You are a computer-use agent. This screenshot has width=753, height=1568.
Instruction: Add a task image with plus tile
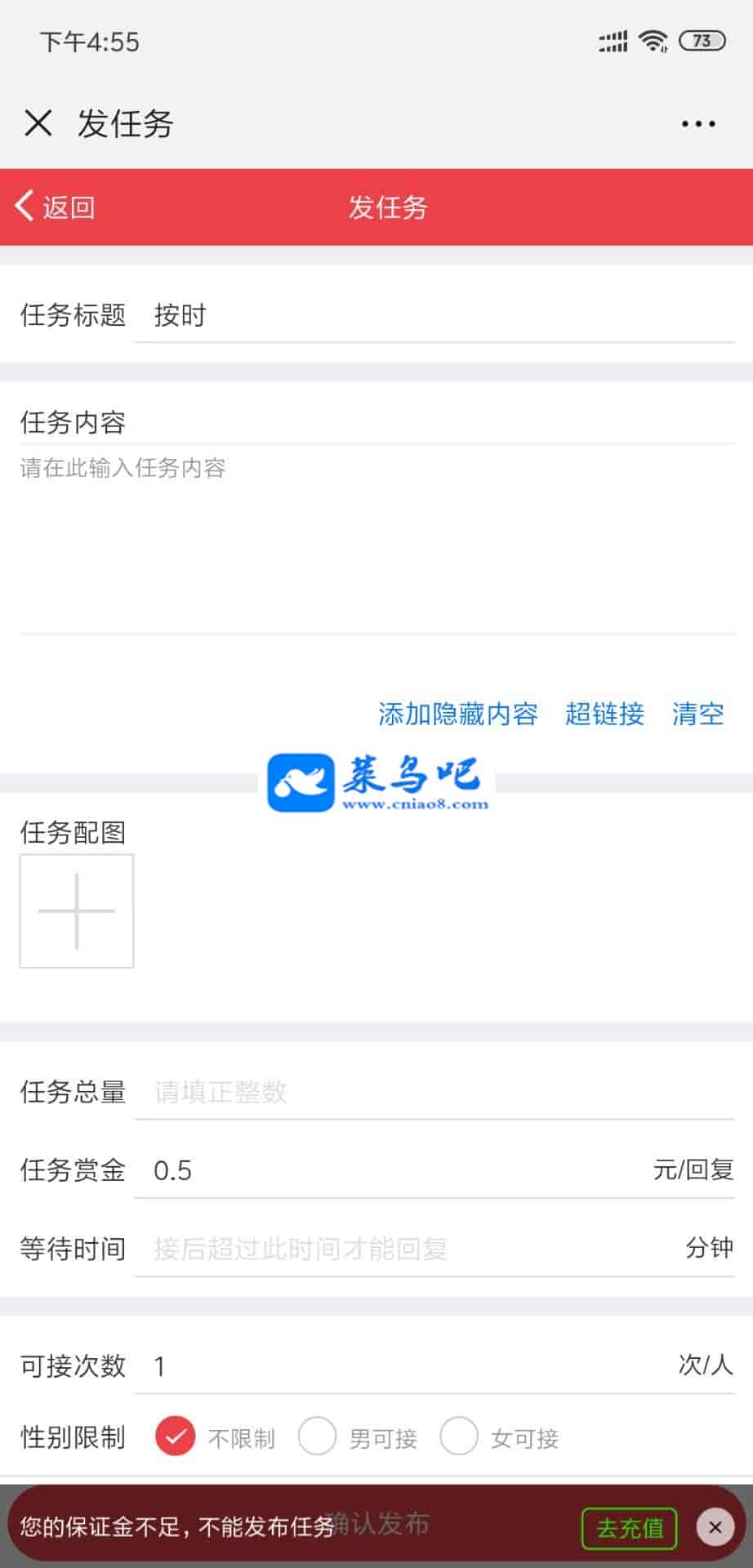click(x=77, y=911)
